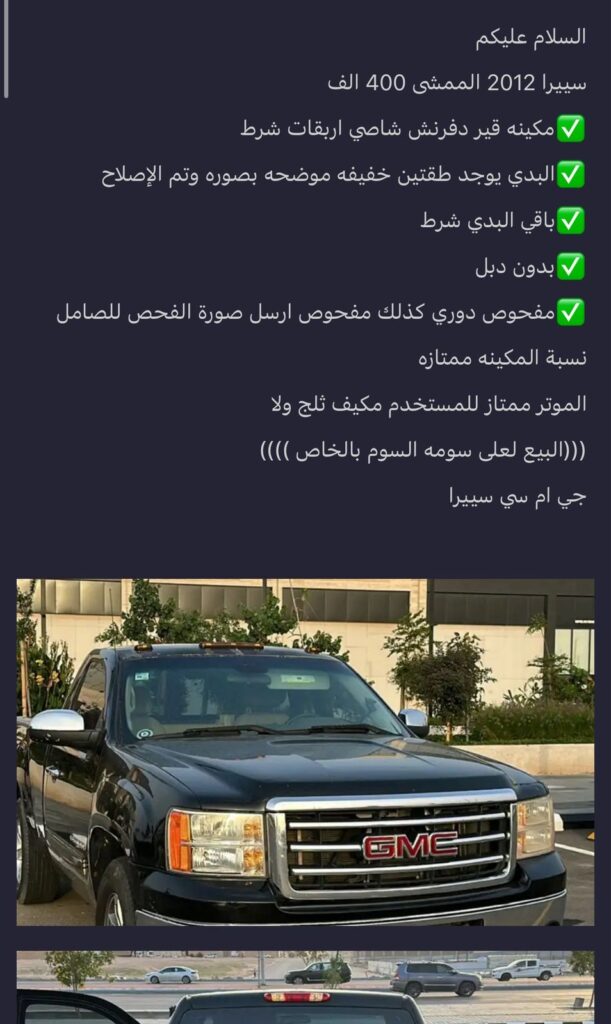Open the front-view GMC Sierra photo

click(305, 752)
